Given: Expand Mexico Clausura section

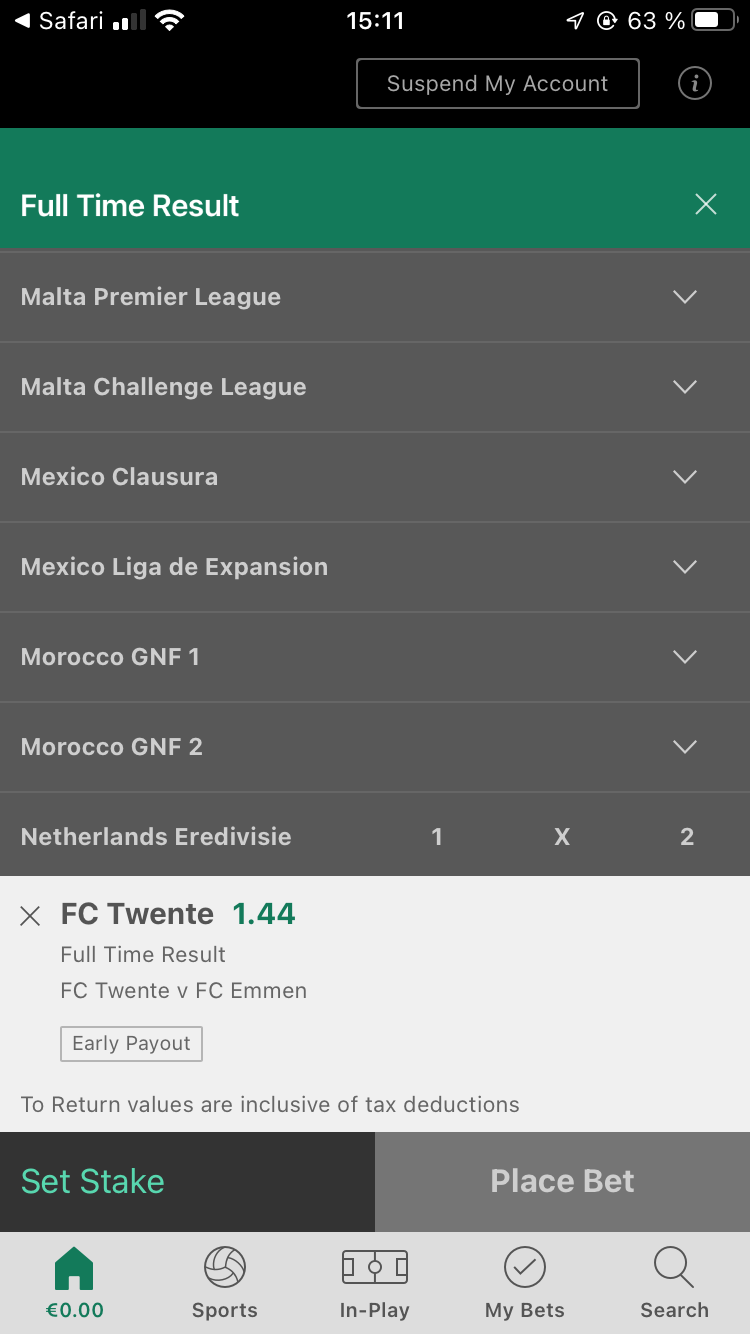Looking at the screenshot, I should tap(375, 477).
